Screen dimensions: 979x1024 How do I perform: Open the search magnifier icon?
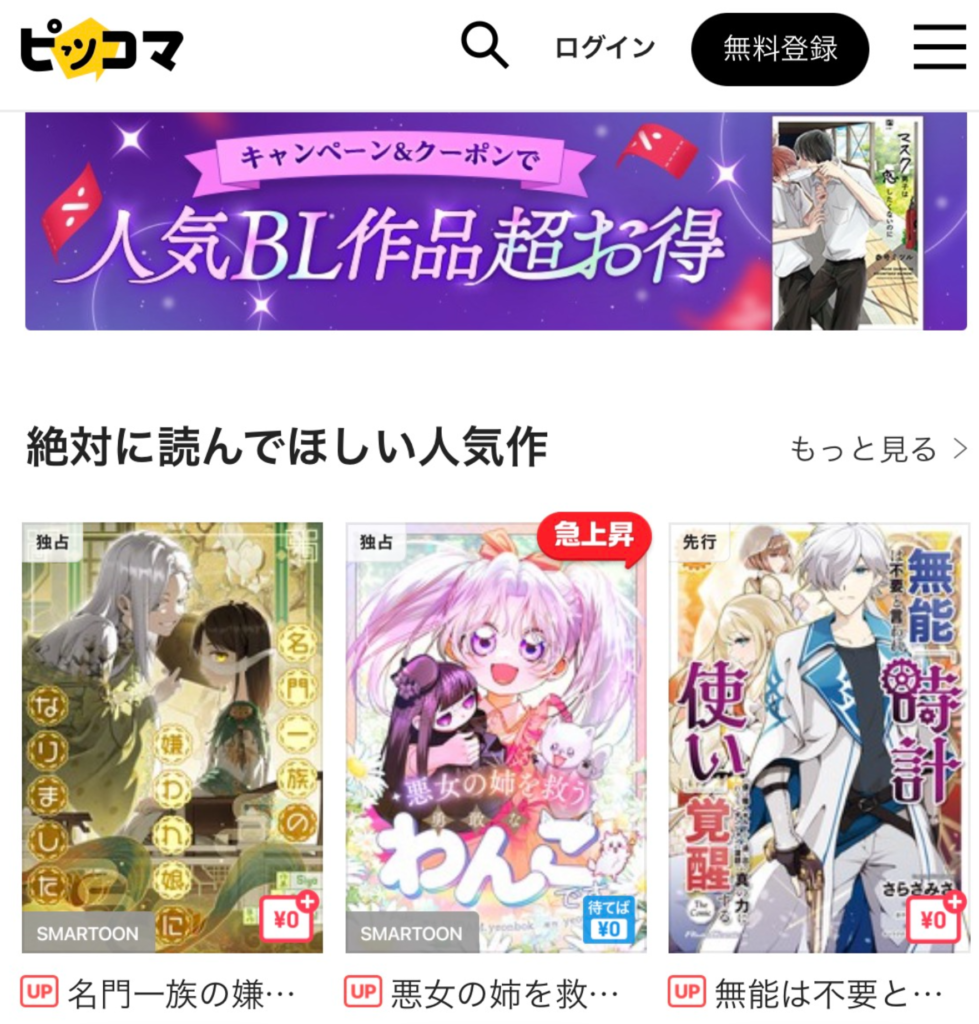point(484,46)
